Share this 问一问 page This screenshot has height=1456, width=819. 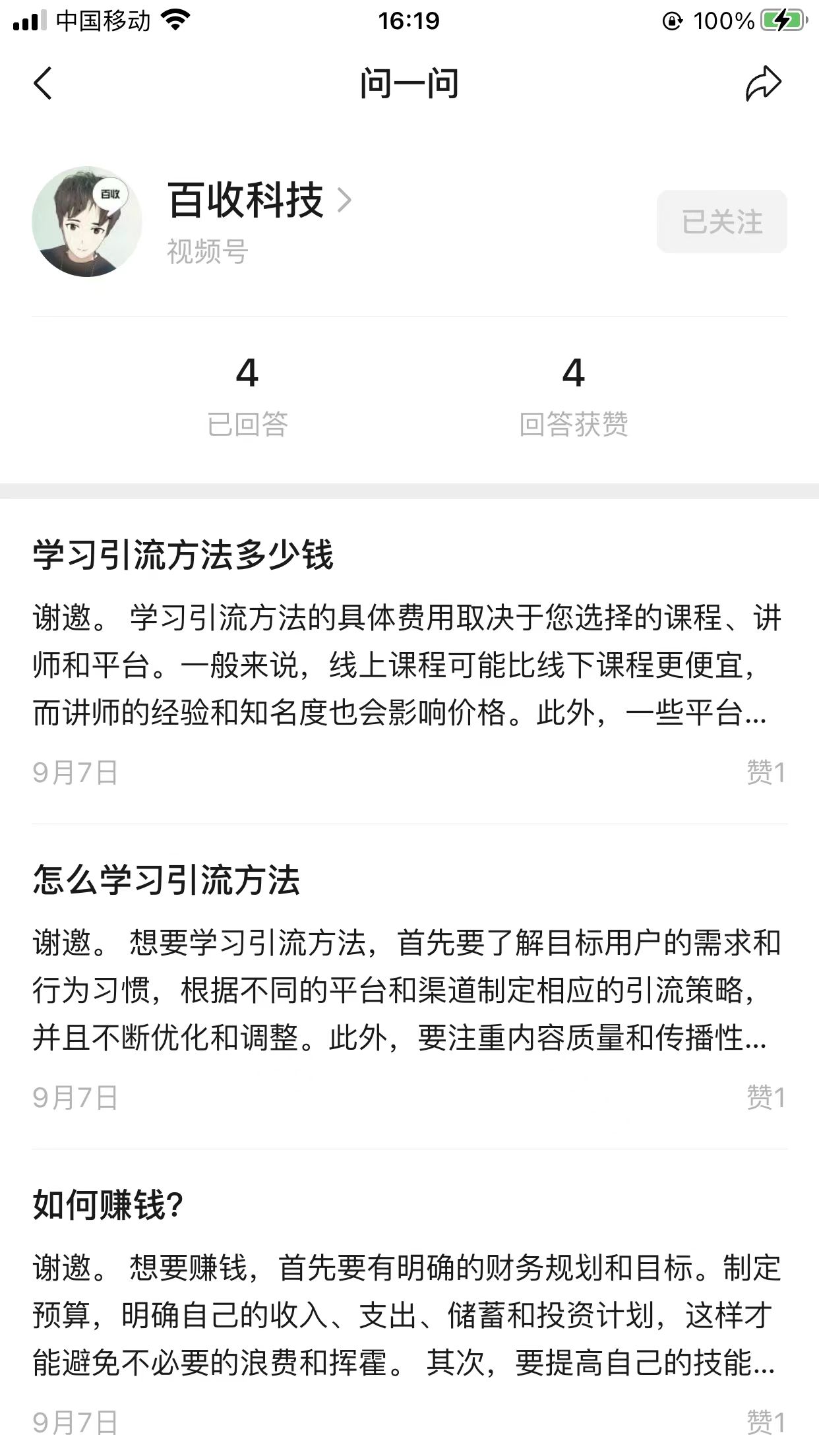tap(764, 84)
